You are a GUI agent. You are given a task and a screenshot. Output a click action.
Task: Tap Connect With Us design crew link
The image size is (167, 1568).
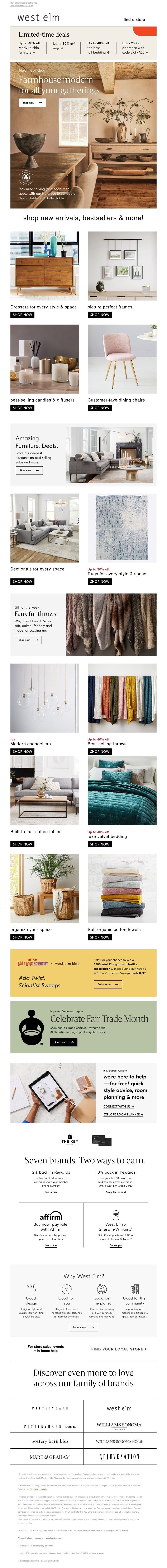118,1107
